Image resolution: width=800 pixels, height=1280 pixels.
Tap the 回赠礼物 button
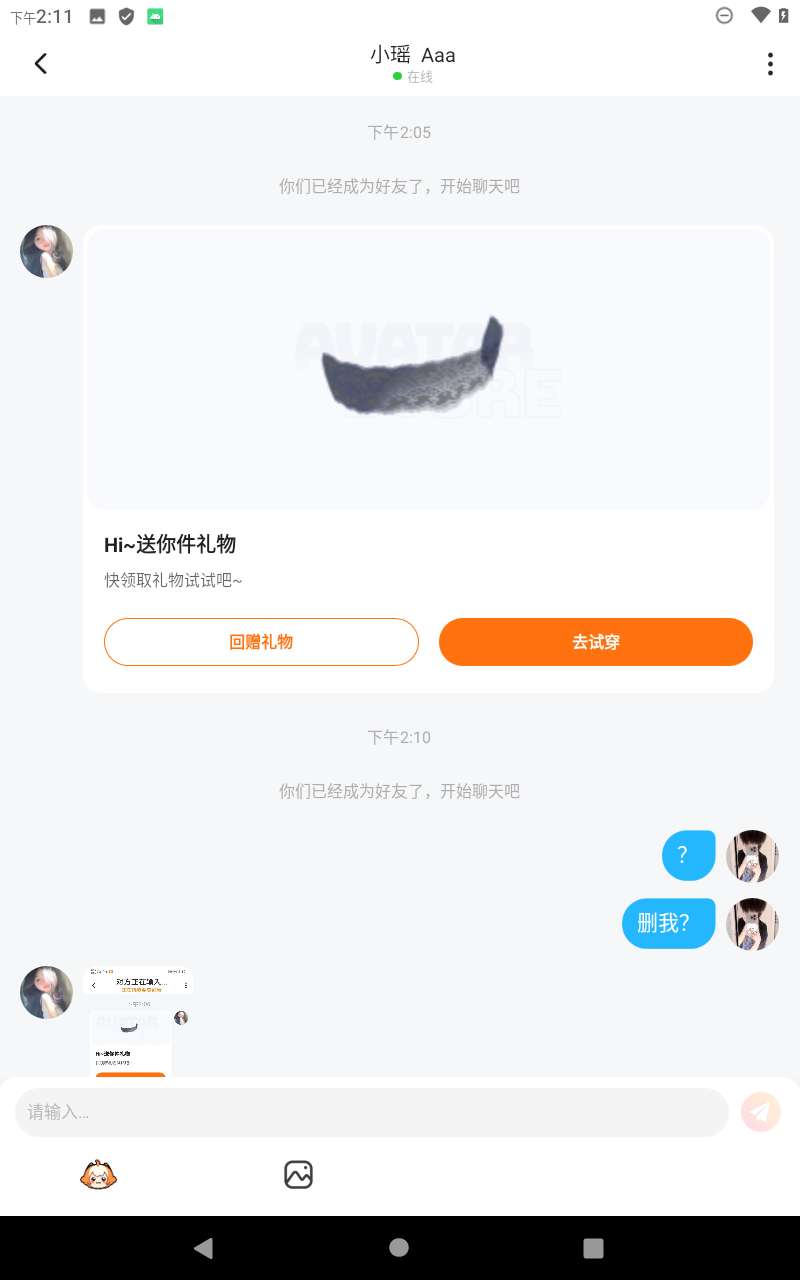tap(261, 642)
